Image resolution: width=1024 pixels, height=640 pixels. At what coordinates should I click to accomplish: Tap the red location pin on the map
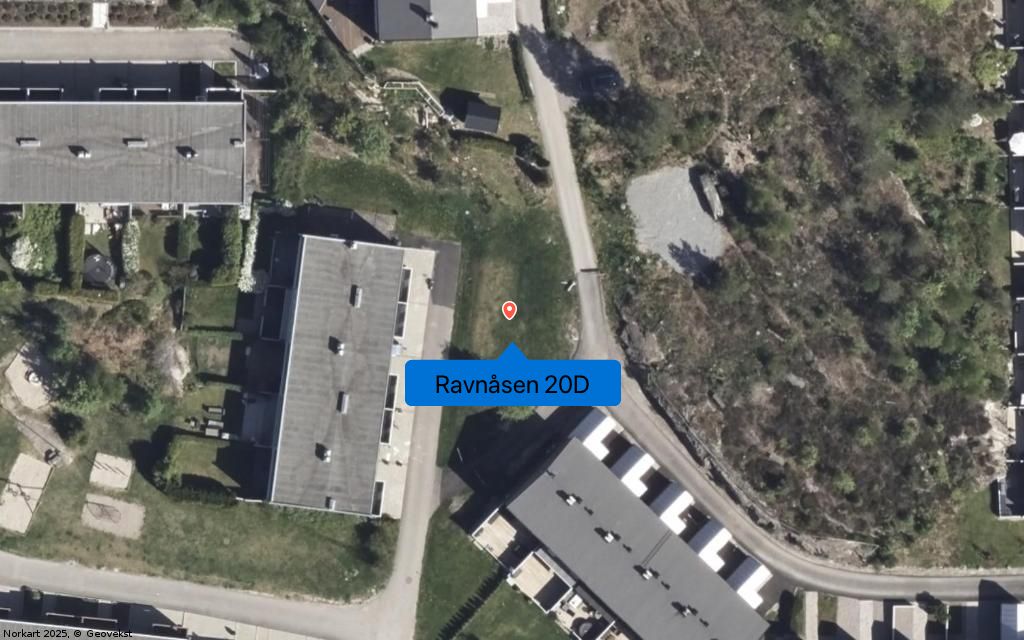510,310
